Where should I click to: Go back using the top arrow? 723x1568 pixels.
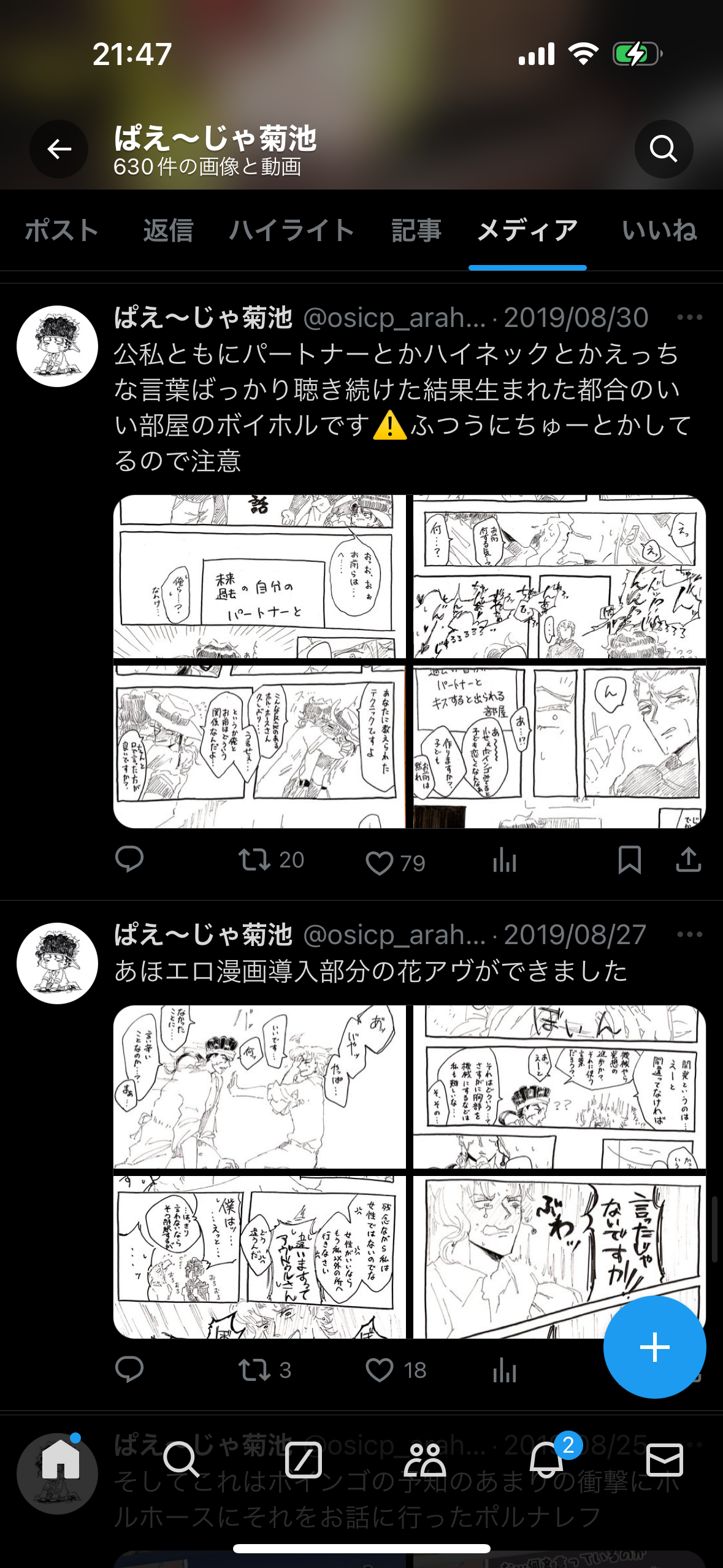pos(59,149)
